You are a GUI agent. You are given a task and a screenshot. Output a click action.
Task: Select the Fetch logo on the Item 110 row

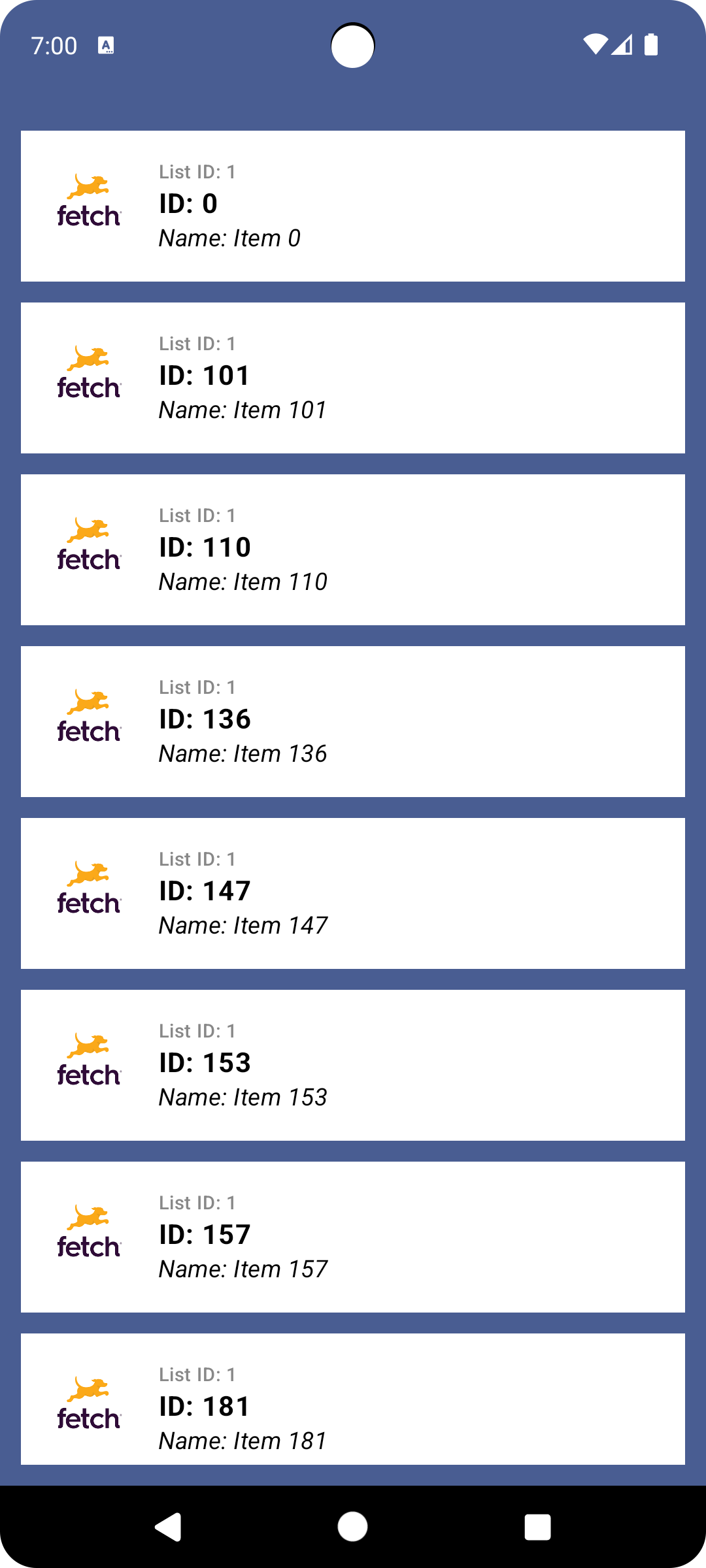tap(88, 542)
